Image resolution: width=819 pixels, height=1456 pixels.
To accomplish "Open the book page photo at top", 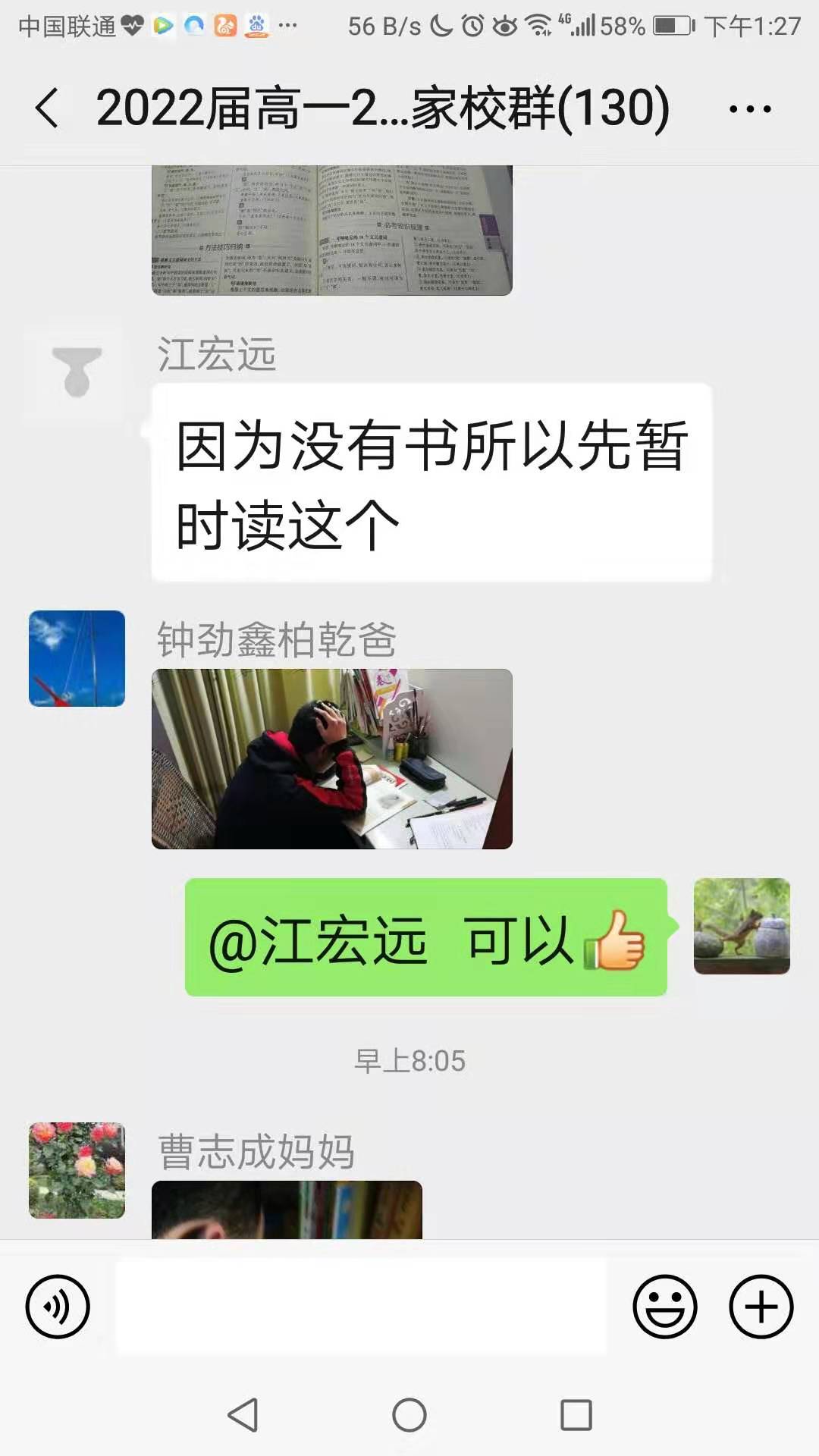I will click(332, 231).
